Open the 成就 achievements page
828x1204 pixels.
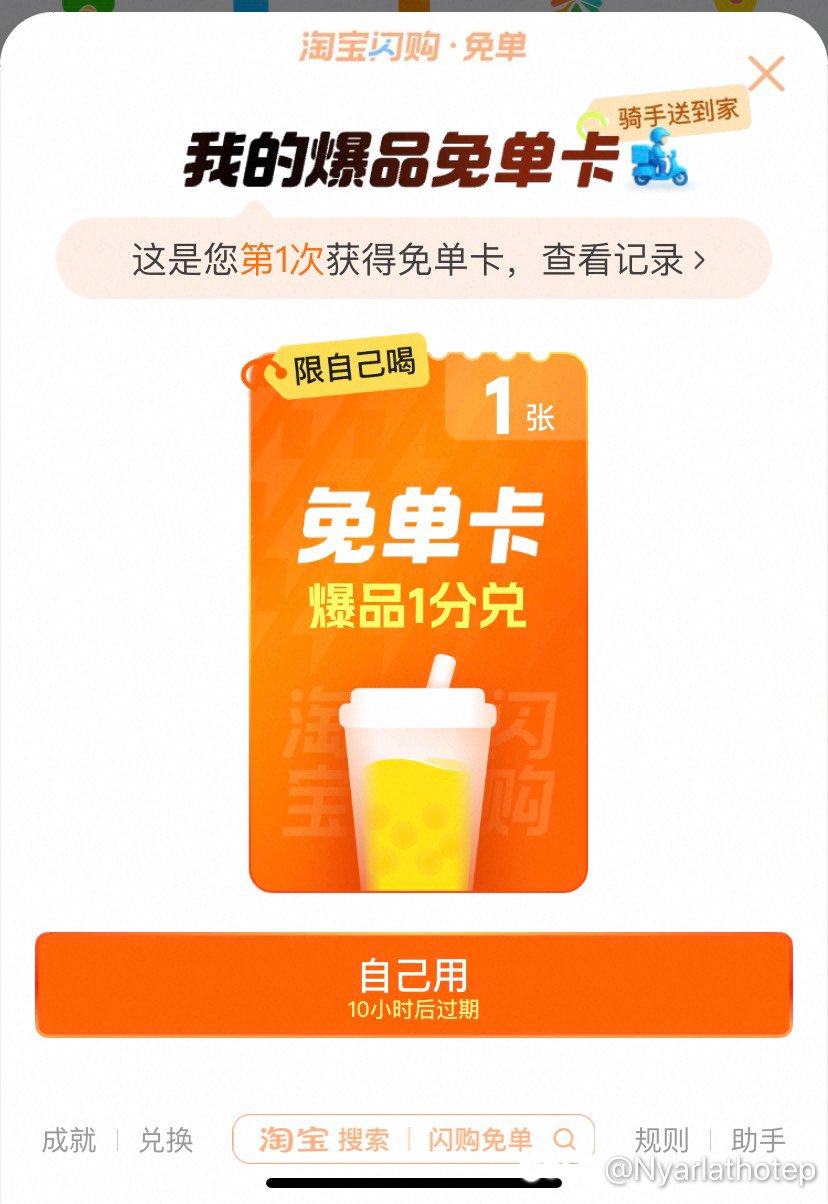pos(69,1140)
